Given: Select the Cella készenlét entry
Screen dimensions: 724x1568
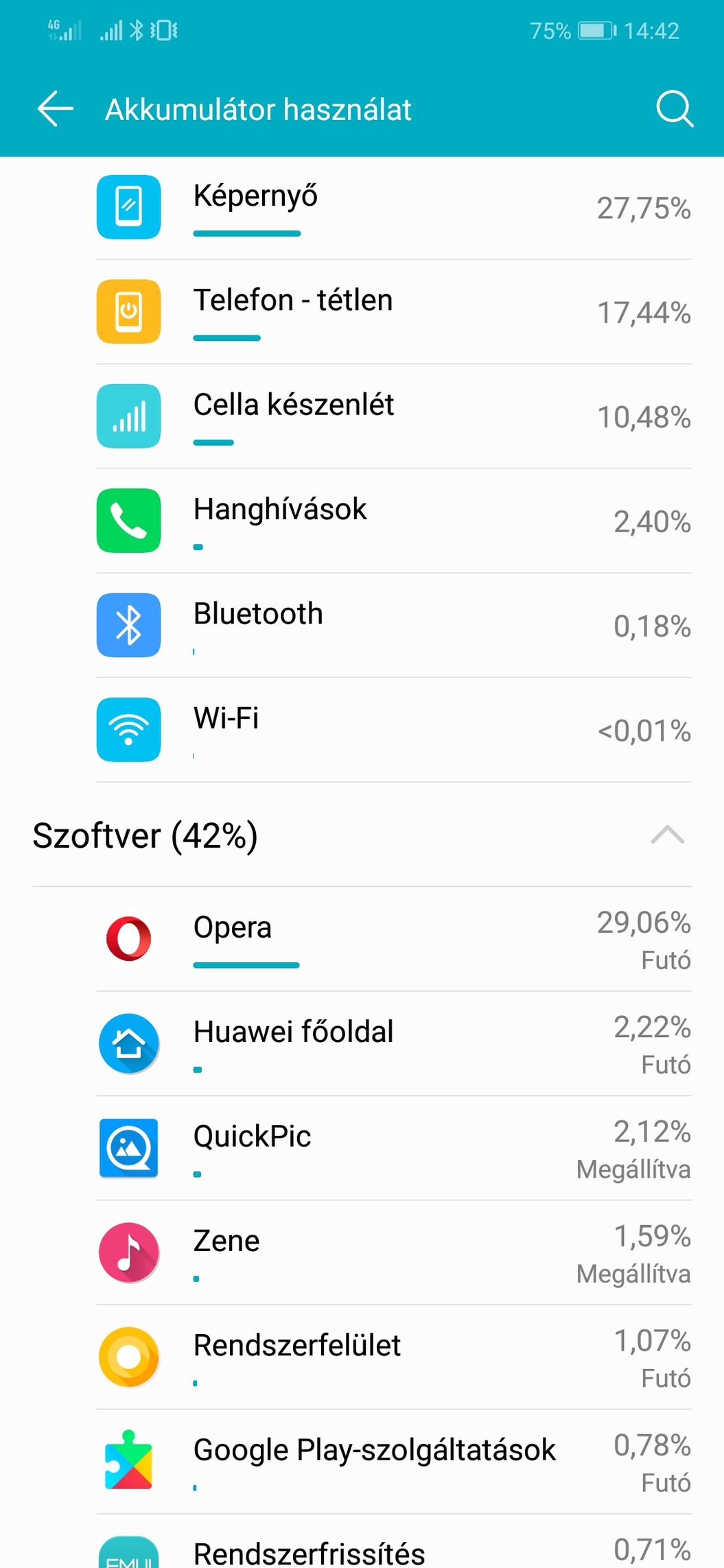Looking at the screenshot, I should [x=362, y=416].
